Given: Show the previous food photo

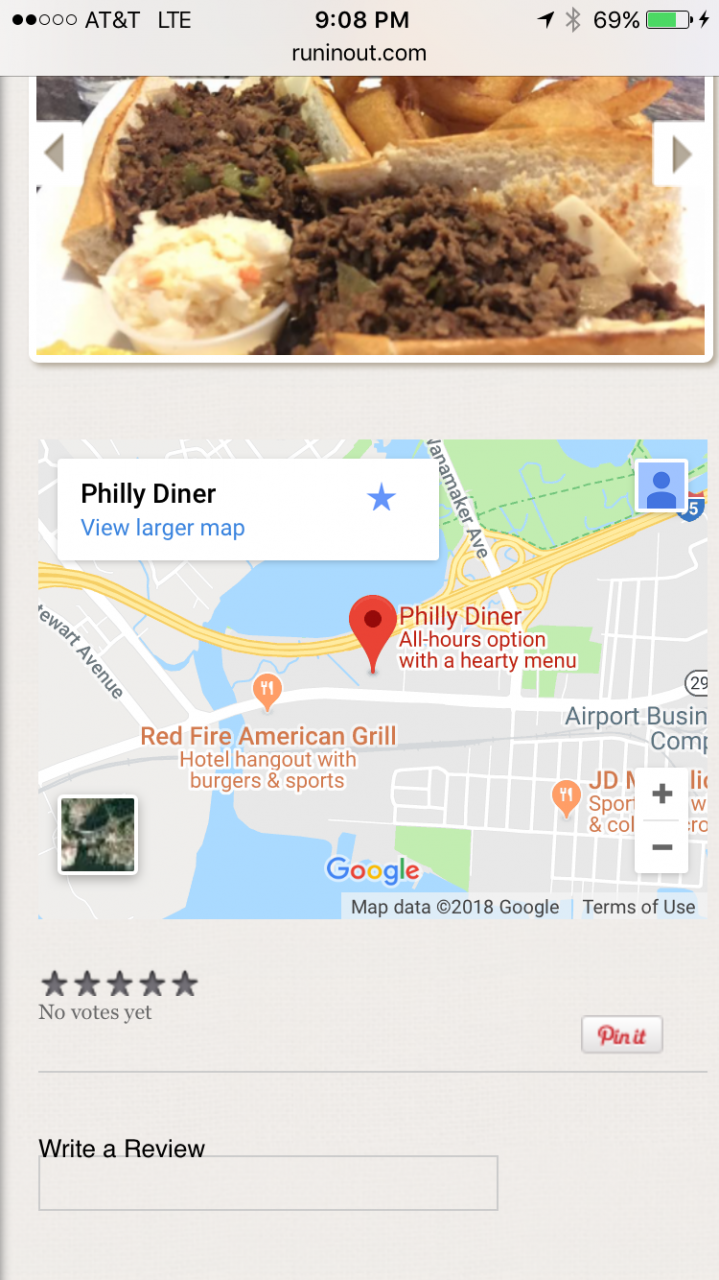Looking at the screenshot, I should pyautogui.click(x=53, y=154).
